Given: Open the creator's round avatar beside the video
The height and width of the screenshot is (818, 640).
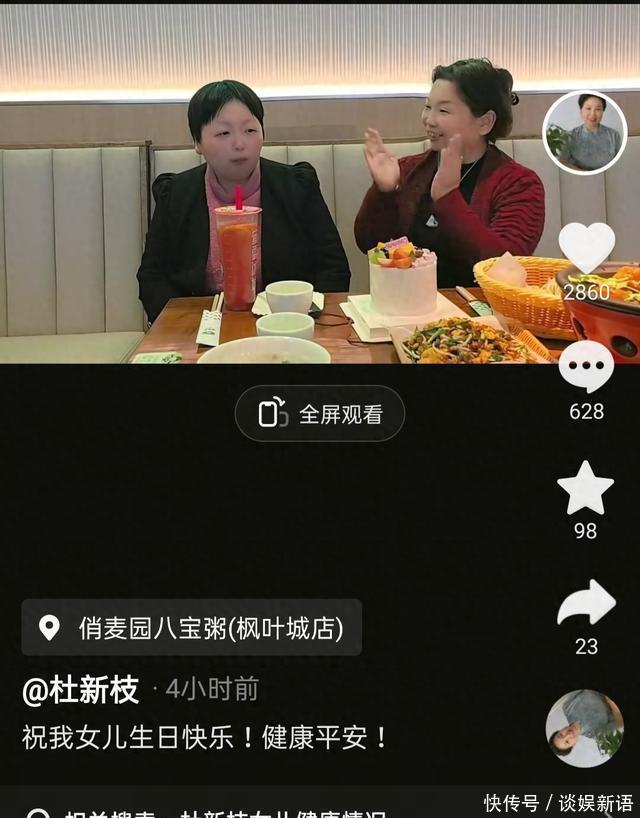Looking at the screenshot, I should tap(584, 133).
